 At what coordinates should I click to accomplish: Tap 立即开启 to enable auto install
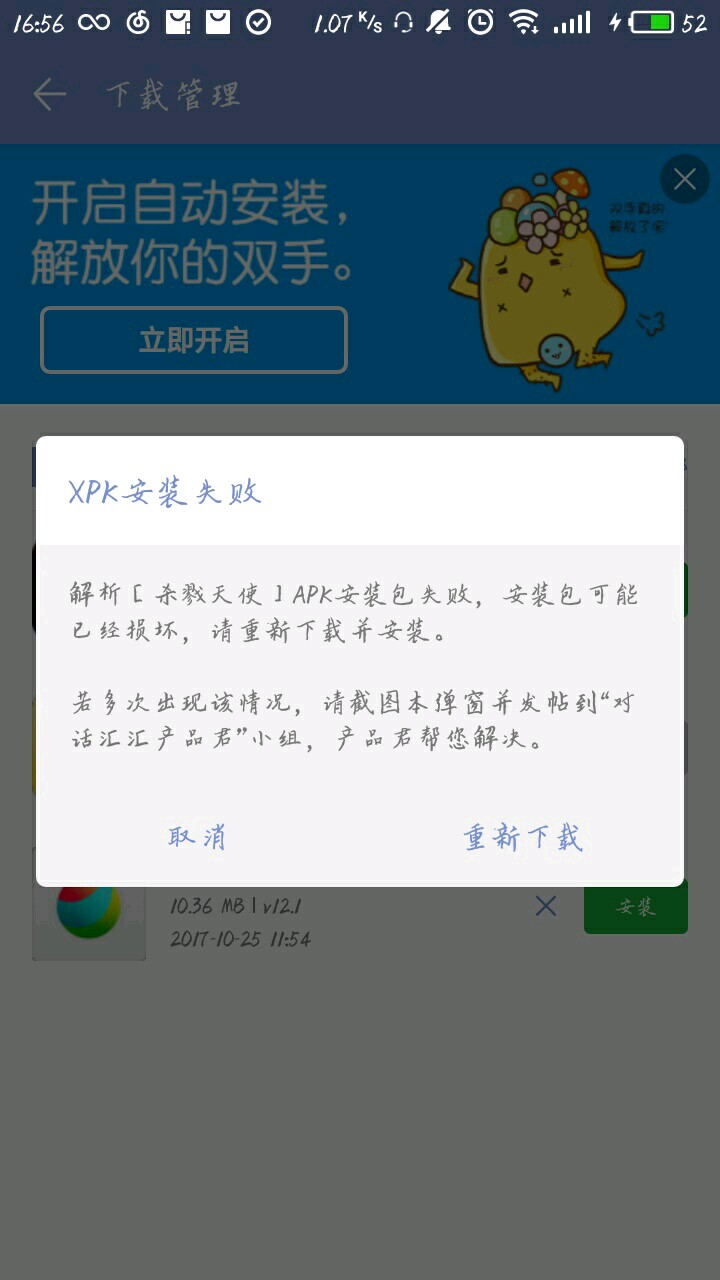[194, 341]
